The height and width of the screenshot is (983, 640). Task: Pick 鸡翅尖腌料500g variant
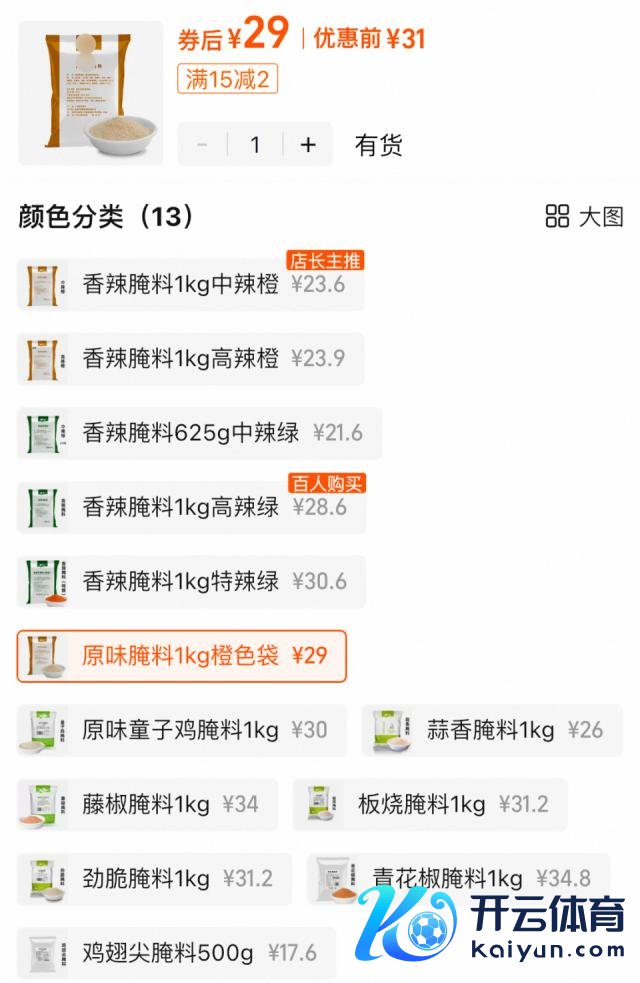click(176, 952)
